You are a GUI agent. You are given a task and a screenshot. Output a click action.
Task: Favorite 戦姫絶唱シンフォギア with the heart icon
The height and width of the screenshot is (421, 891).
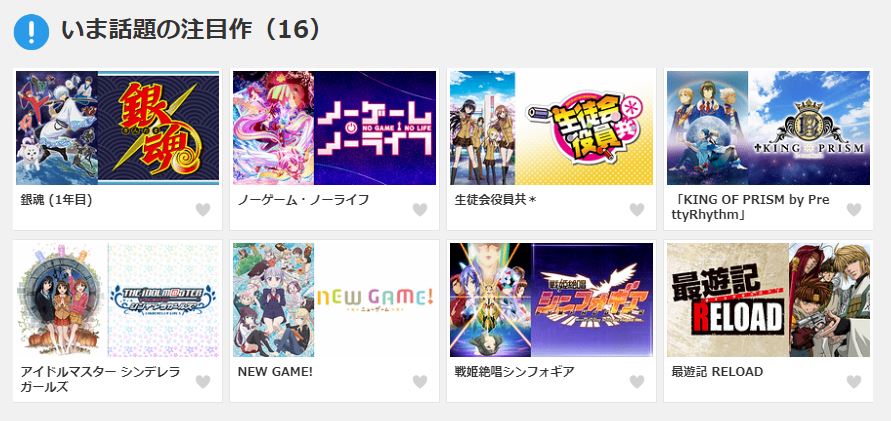(x=637, y=382)
